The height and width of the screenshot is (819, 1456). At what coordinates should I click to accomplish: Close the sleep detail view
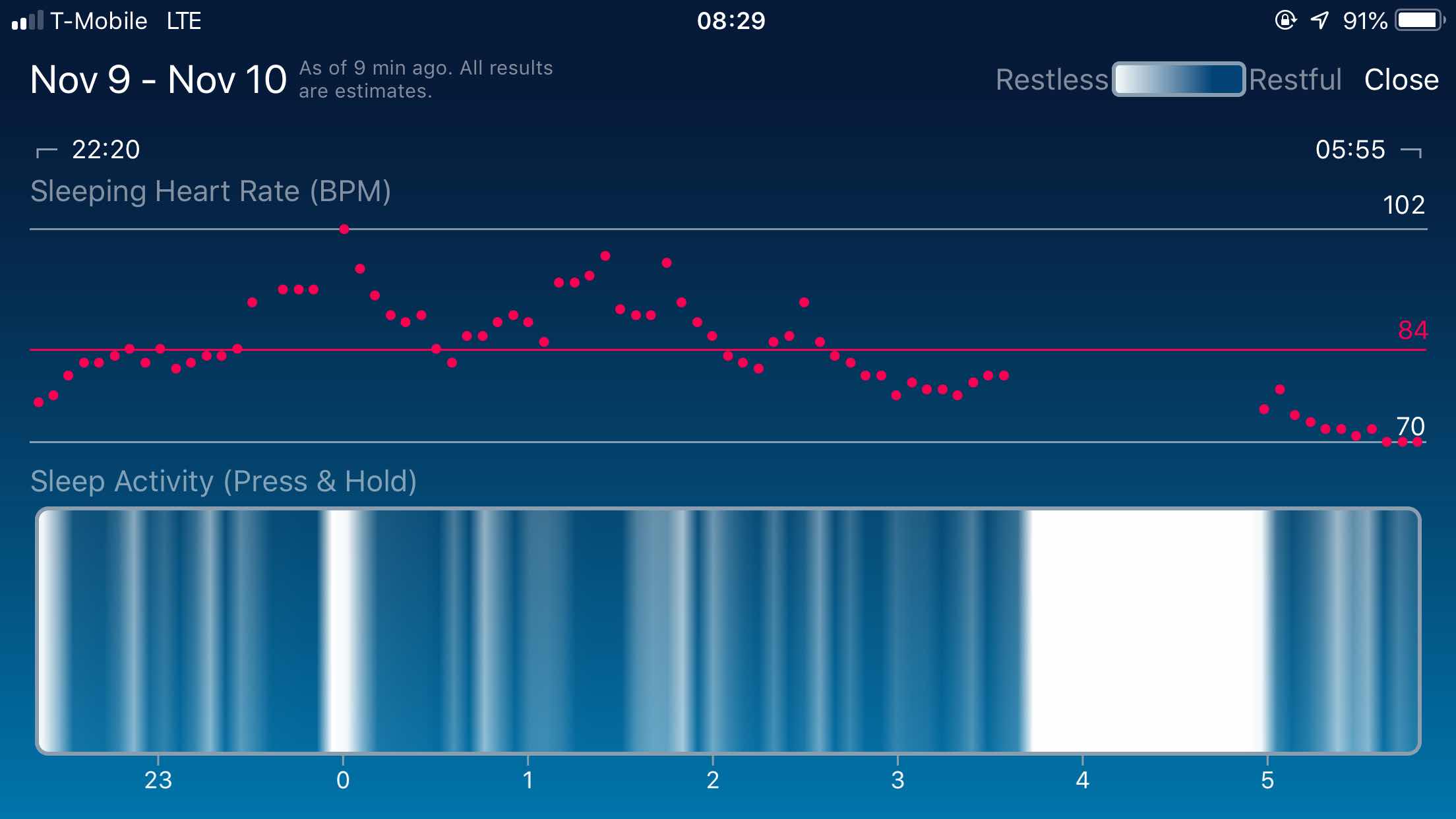pos(1401,80)
